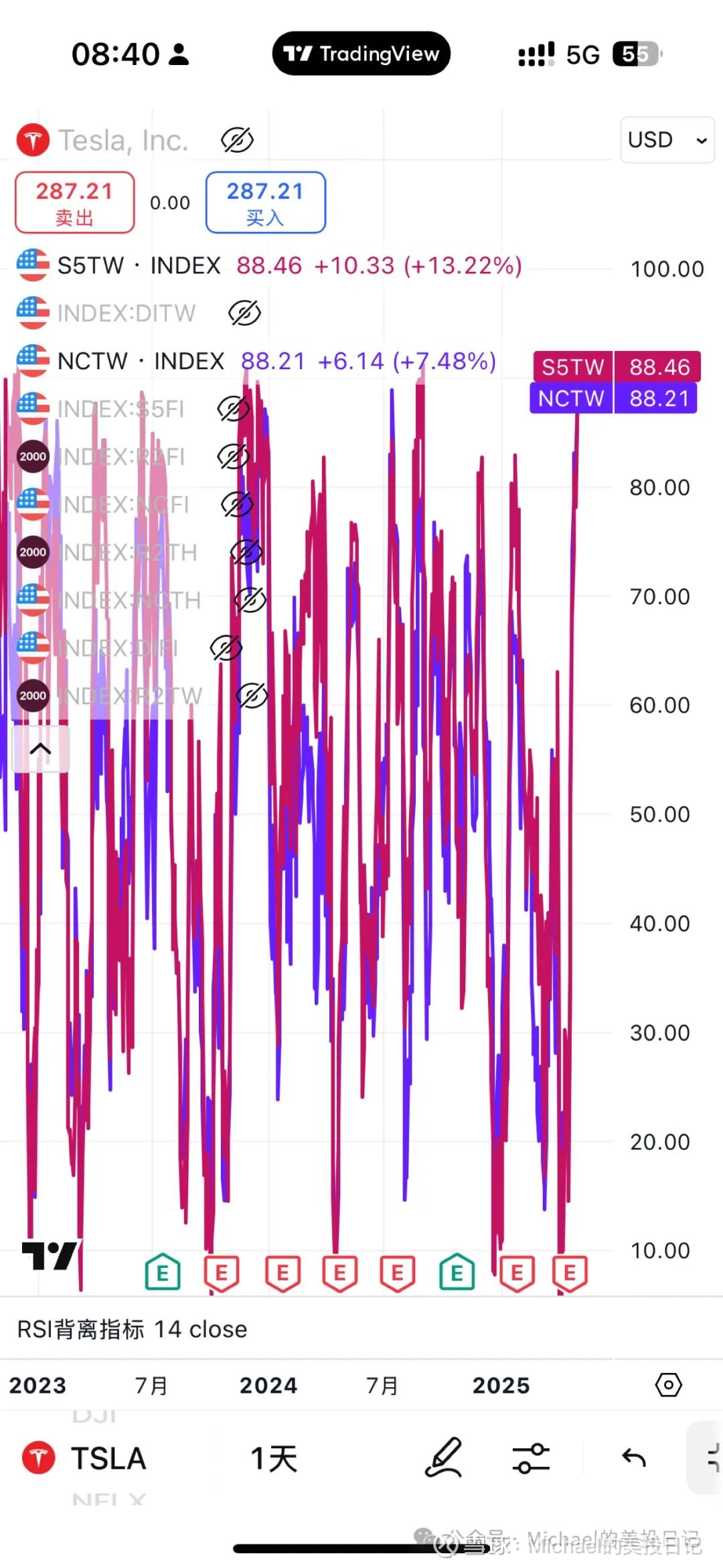
Task: Tap the red 卖出 sell button
Action: pos(74,202)
